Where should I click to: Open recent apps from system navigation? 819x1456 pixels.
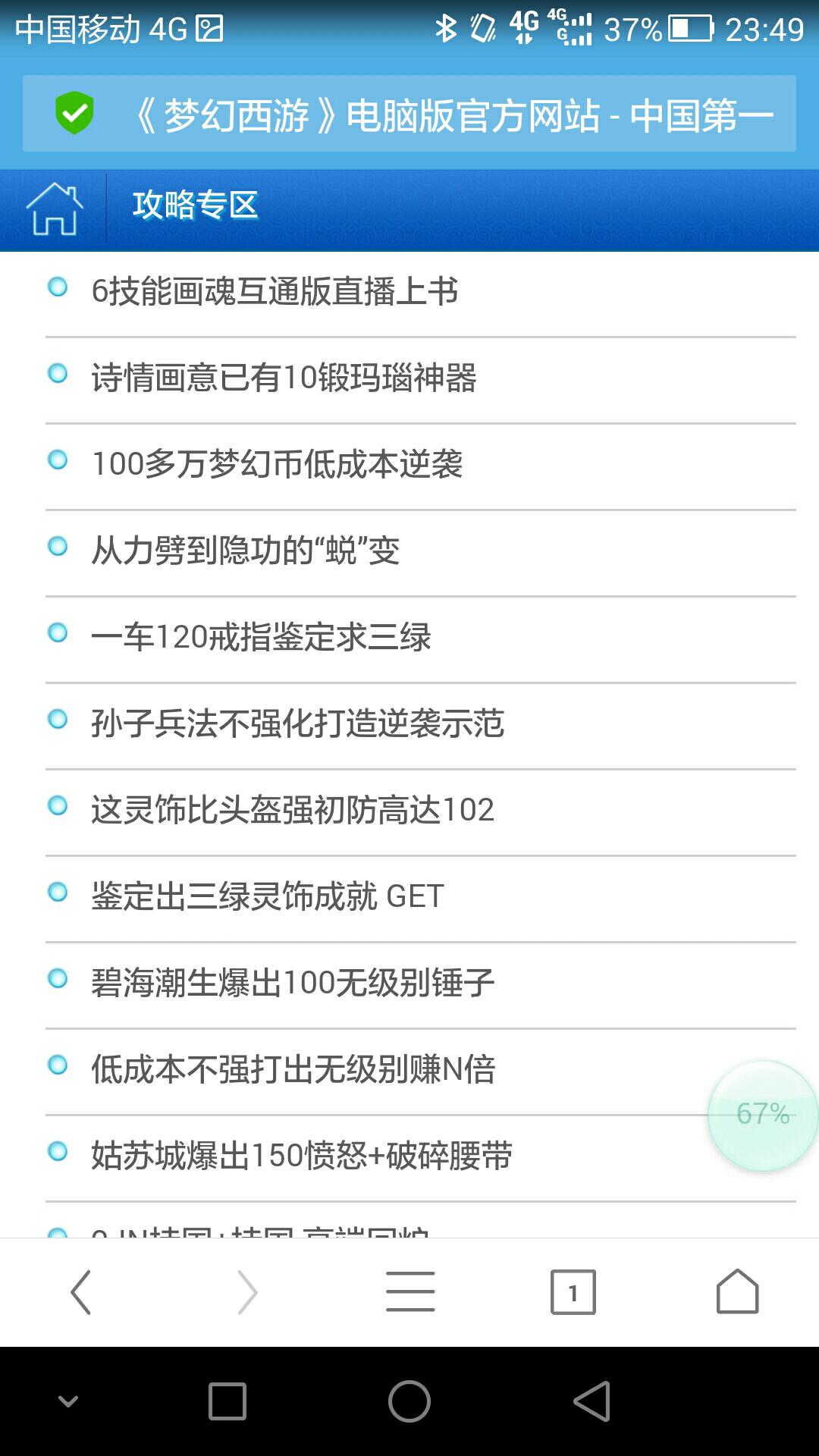click(x=227, y=1401)
